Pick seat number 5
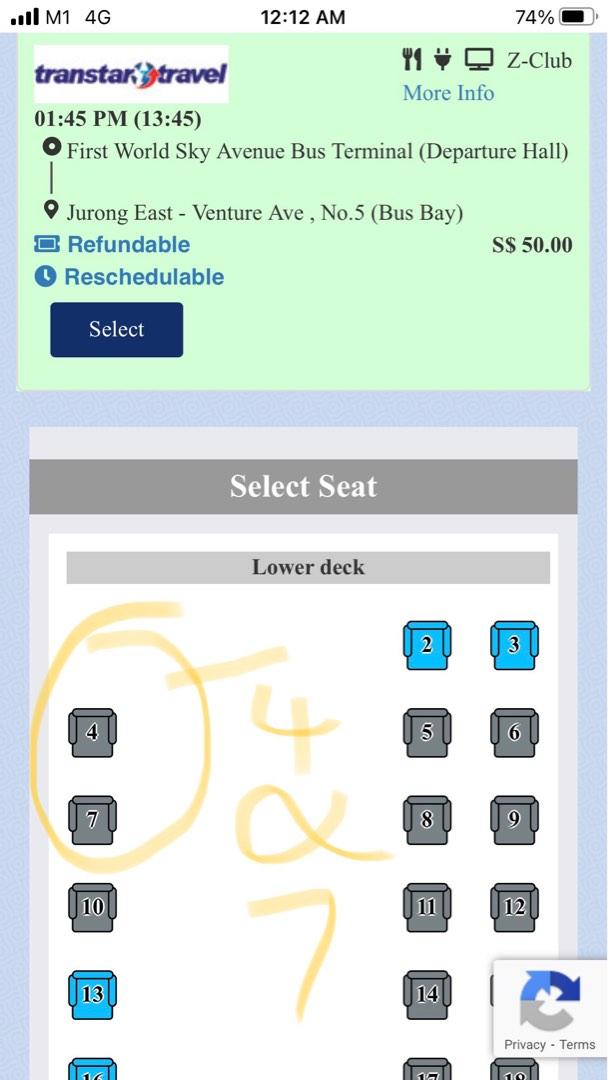Viewport: 608px width, 1080px height. coord(427,732)
